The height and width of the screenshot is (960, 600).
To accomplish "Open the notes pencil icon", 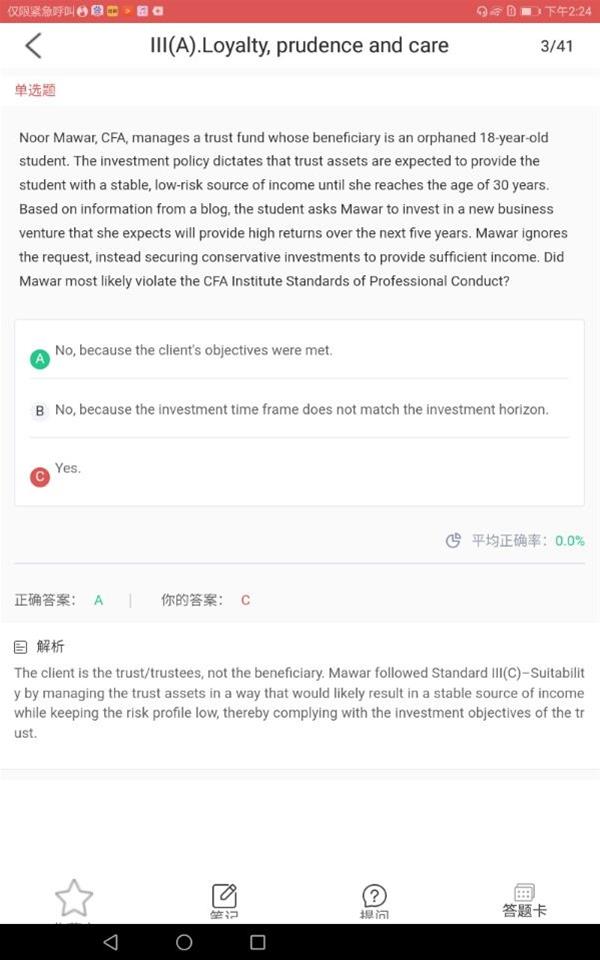I will [224, 898].
